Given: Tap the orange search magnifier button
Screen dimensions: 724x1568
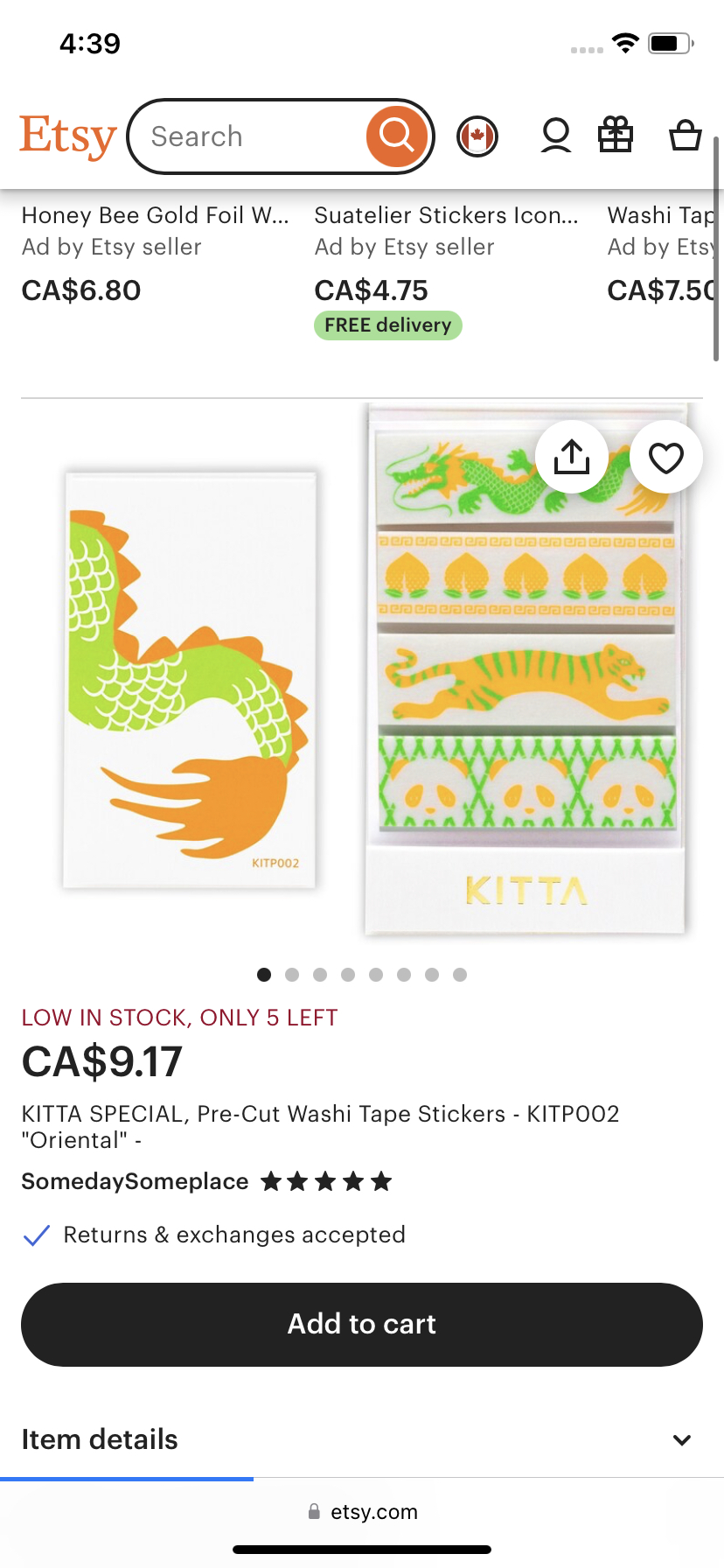Looking at the screenshot, I should click(x=396, y=136).
